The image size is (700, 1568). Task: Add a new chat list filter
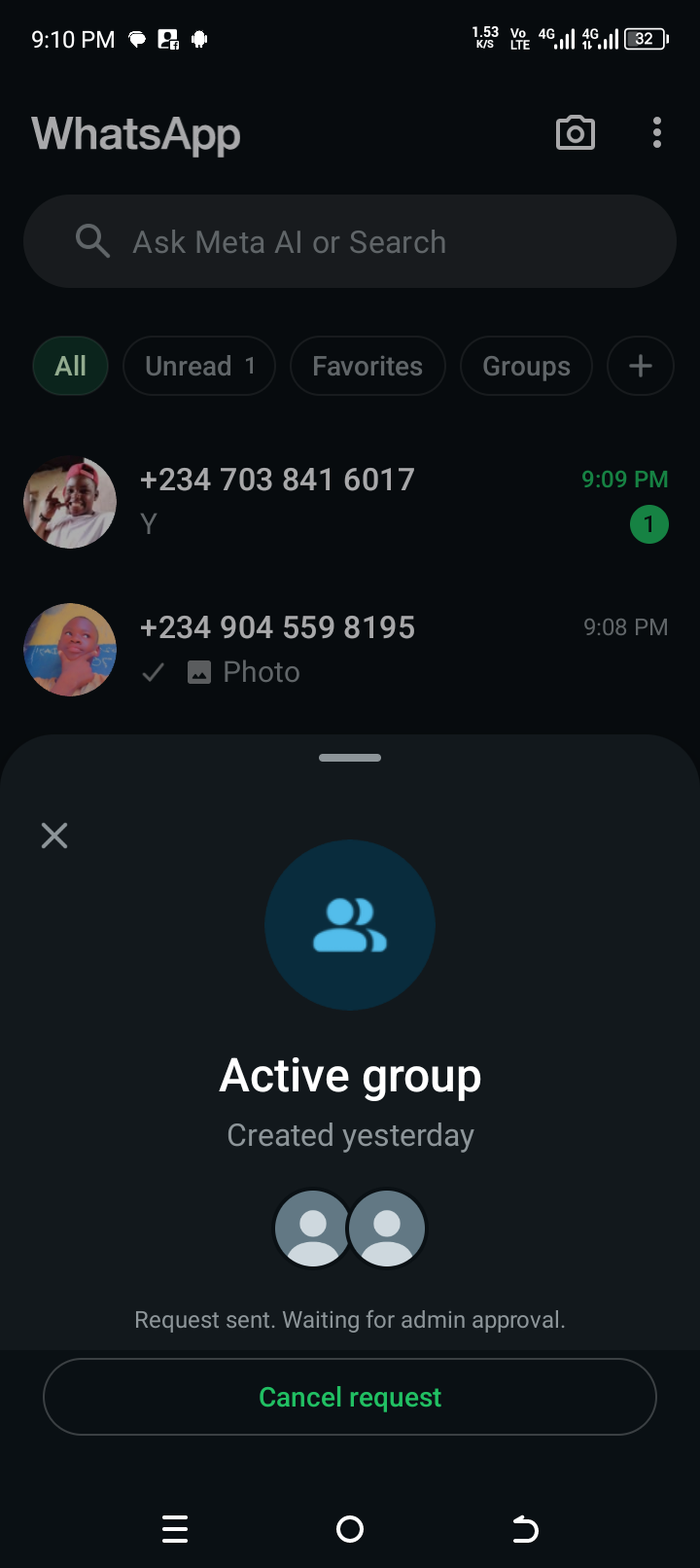pyautogui.click(x=640, y=367)
